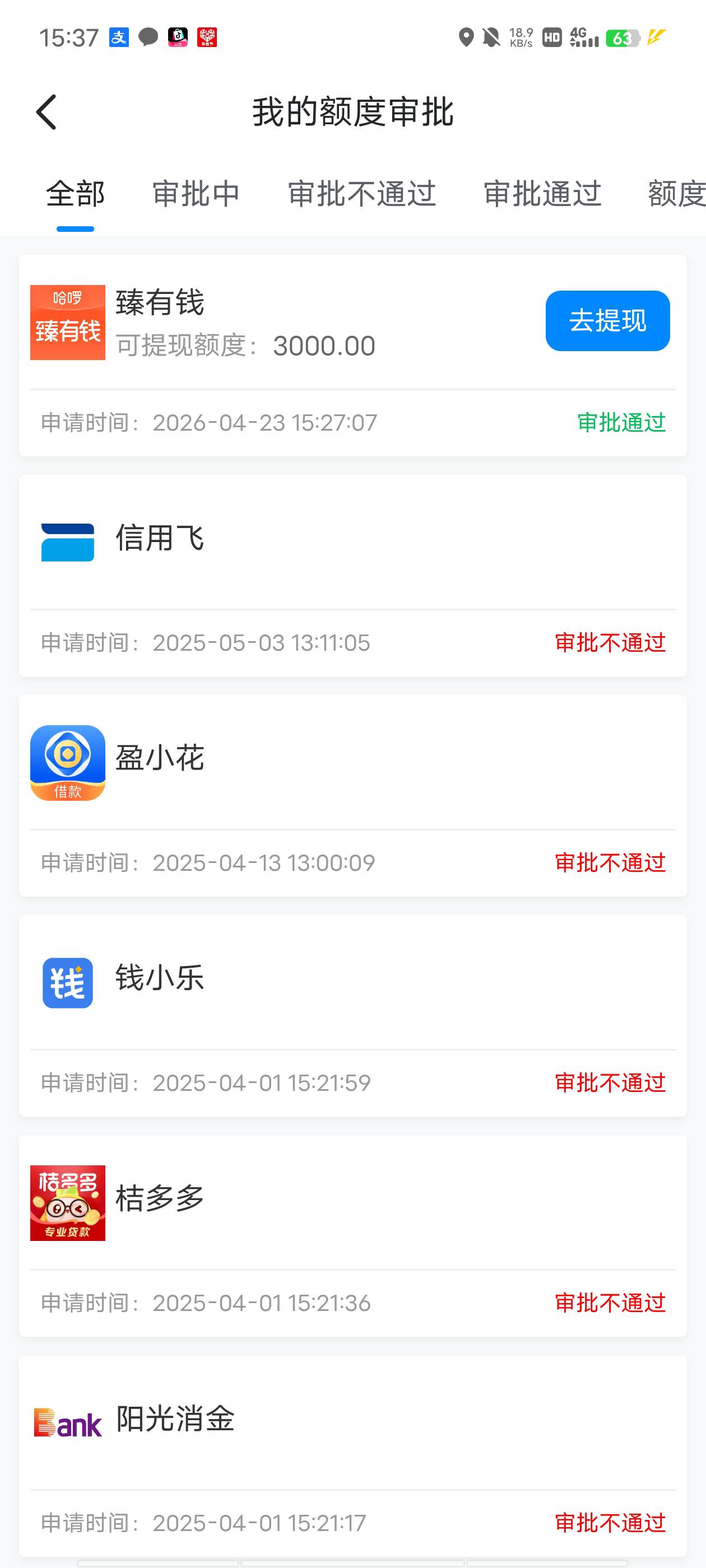
Task: Go back from 我的额度审批 page
Action: 47,112
